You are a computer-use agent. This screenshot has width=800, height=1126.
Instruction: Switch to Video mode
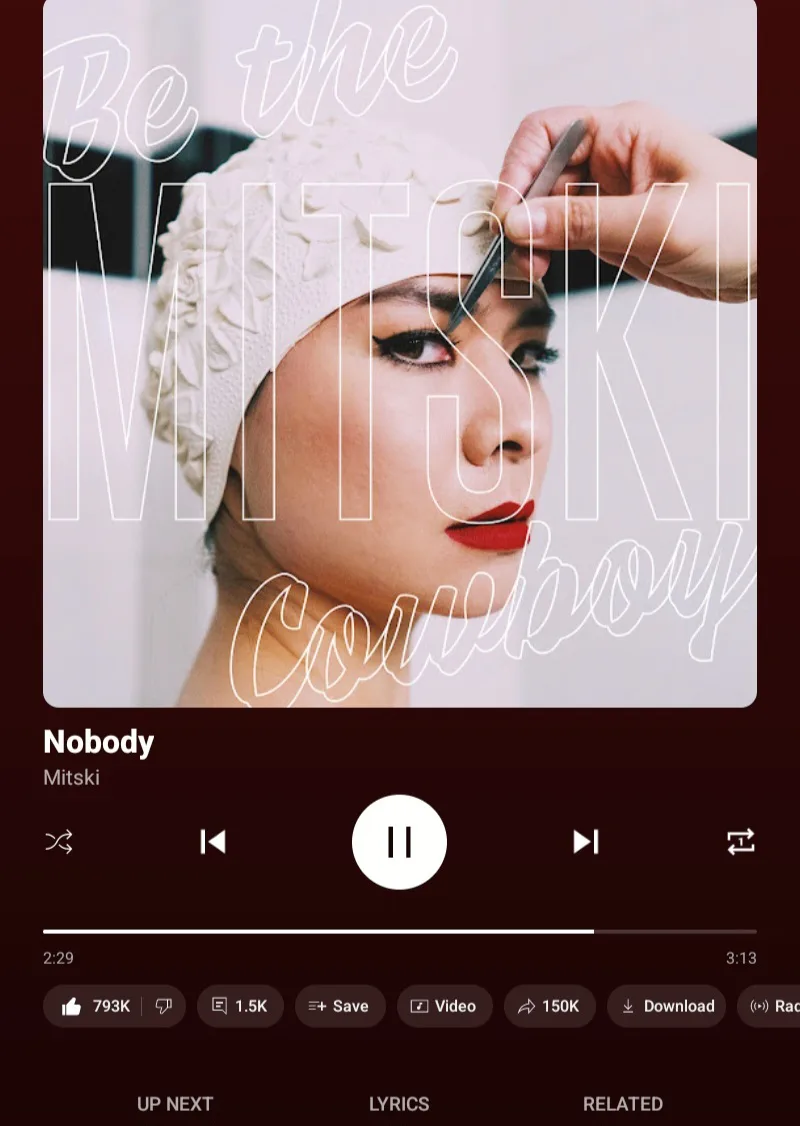[x=444, y=1006]
